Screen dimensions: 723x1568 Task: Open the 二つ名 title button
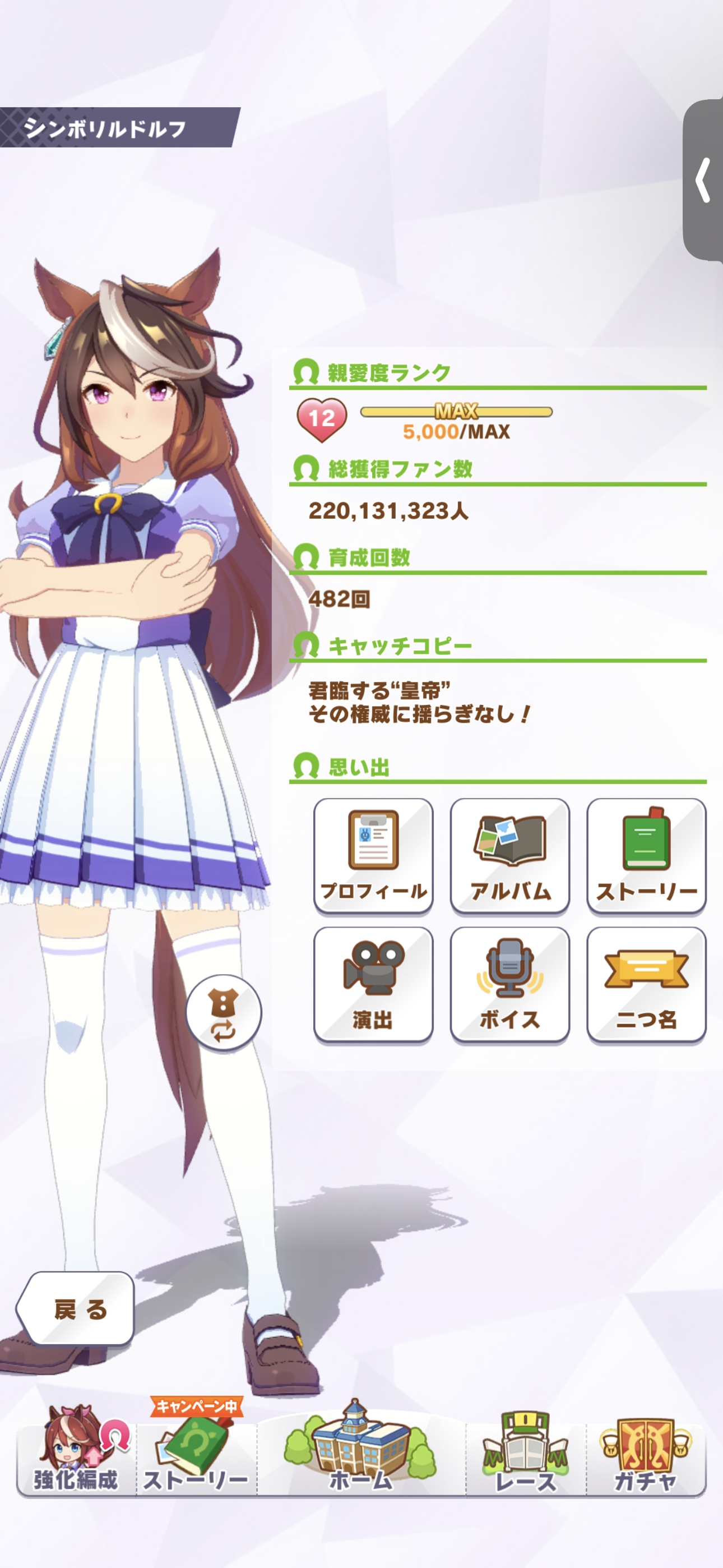646,984
